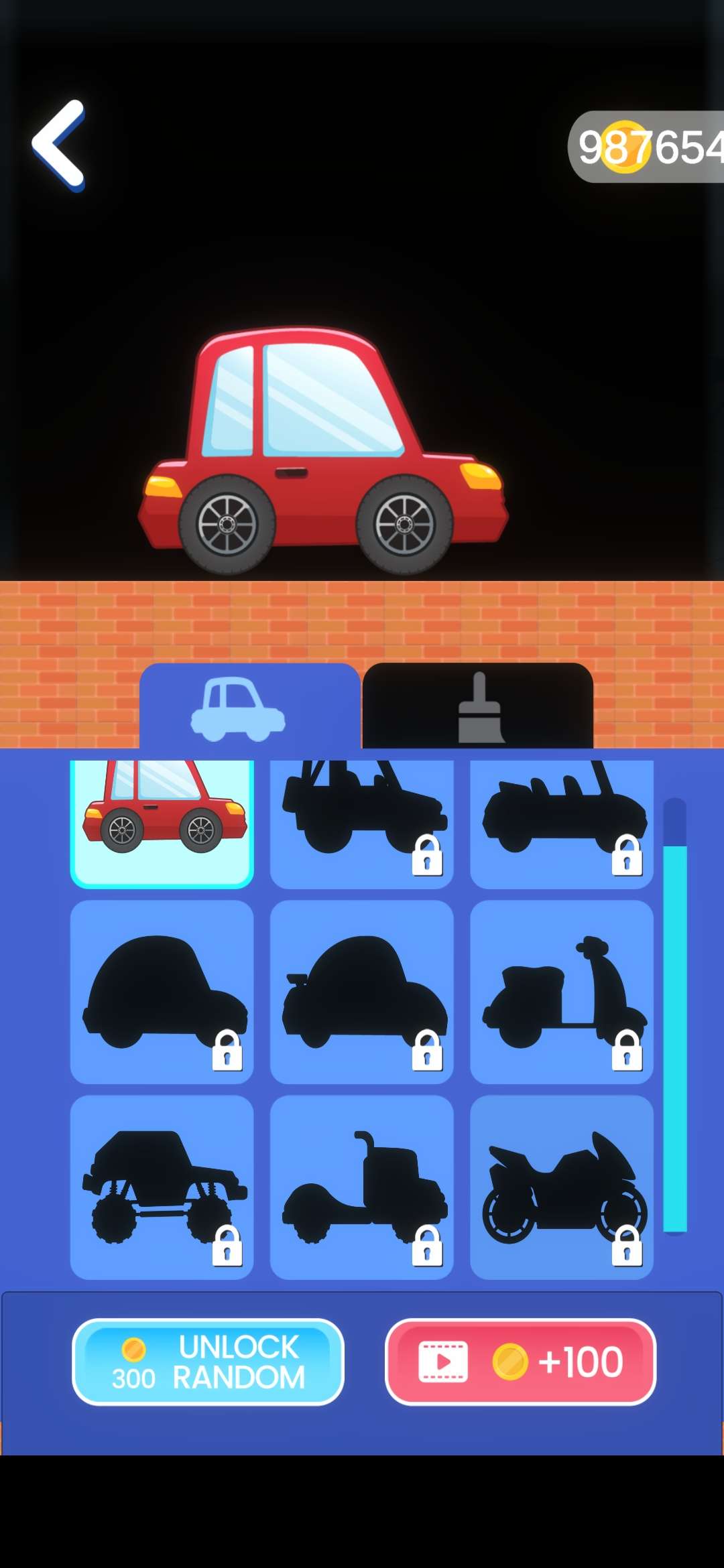Select the locked semi truck silhouette tile
The height and width of the screenshot is (1568, 724).
(x=361, y=1187)
